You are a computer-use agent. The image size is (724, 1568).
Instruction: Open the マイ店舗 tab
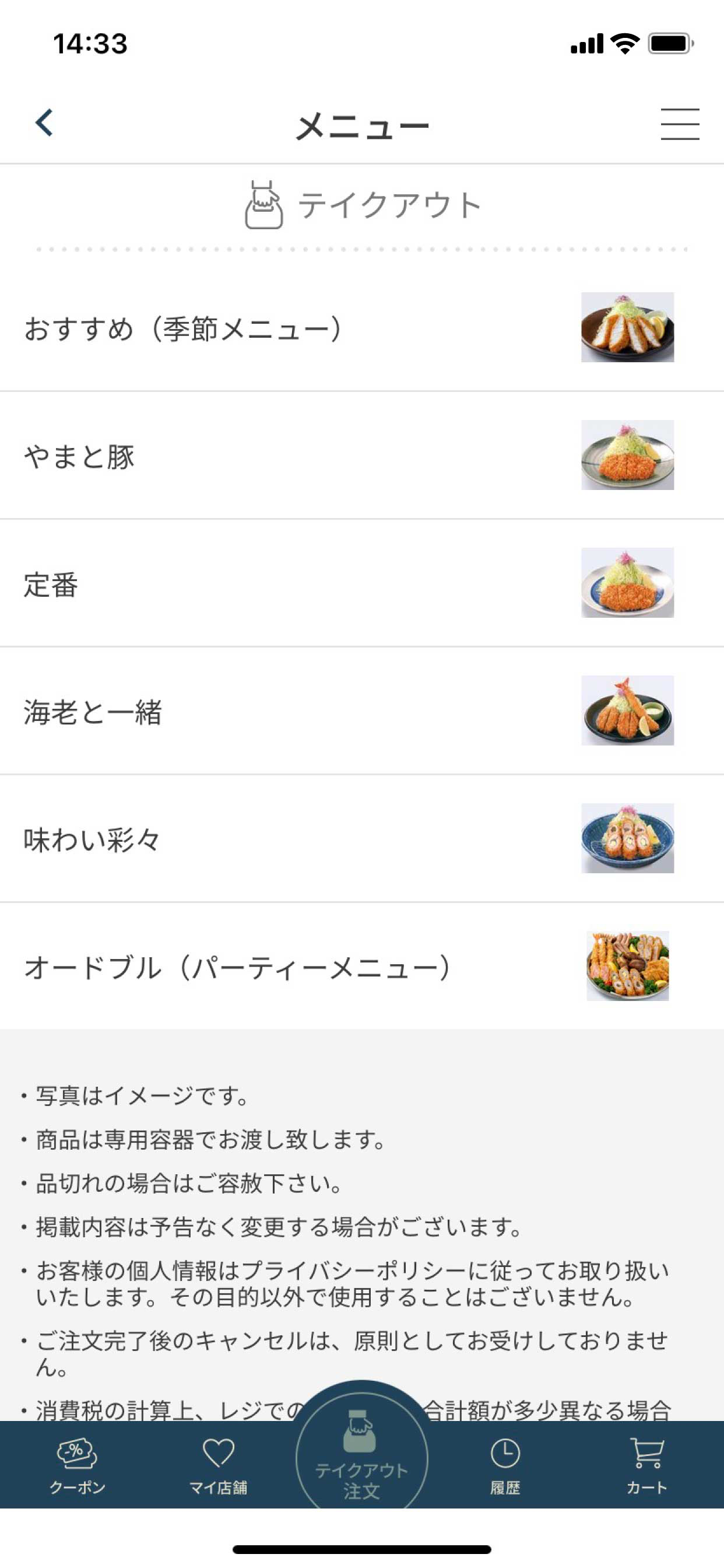219,1468
